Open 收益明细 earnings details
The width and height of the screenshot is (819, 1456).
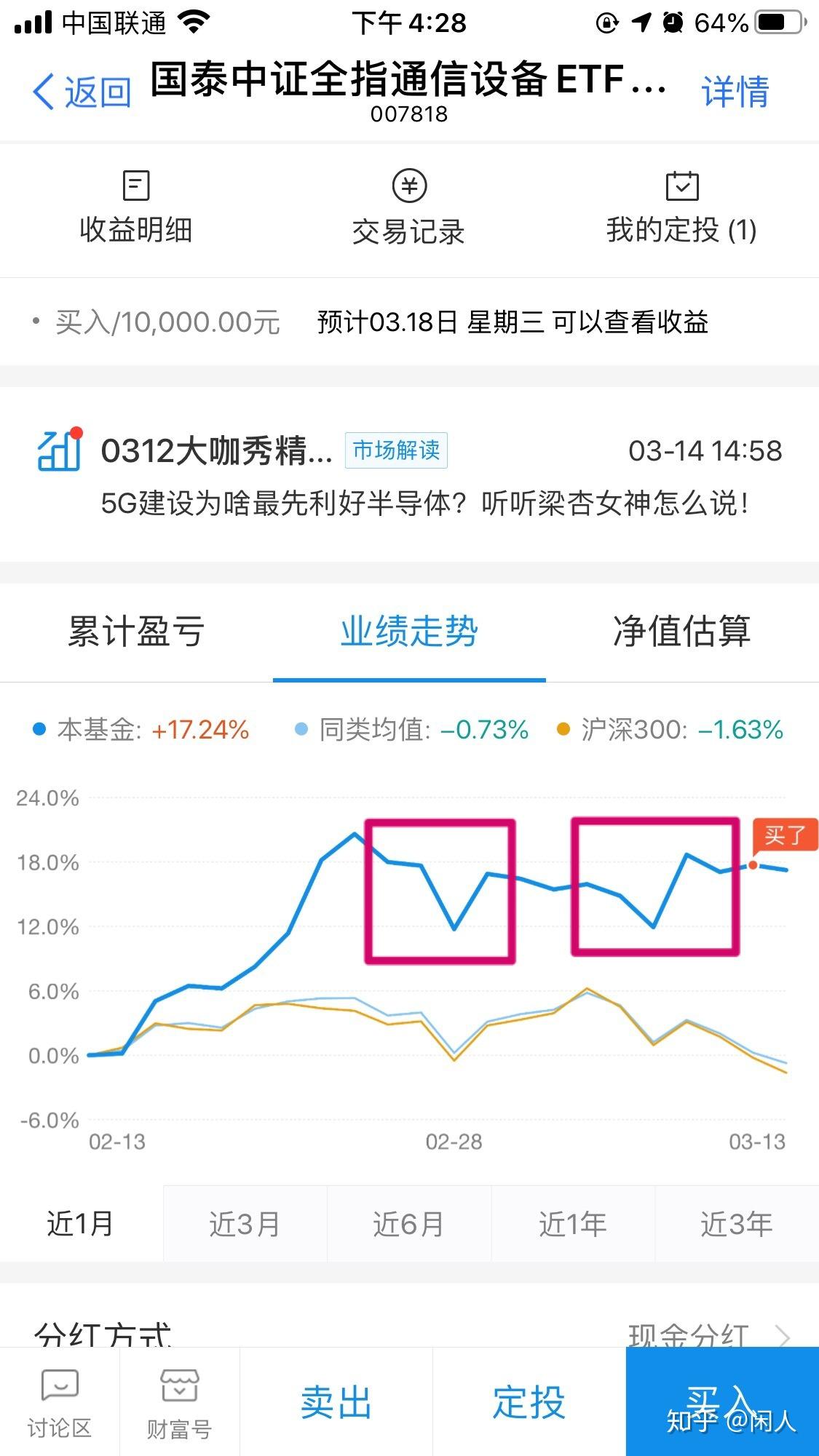pyautogui.click(x=136, y=208)
